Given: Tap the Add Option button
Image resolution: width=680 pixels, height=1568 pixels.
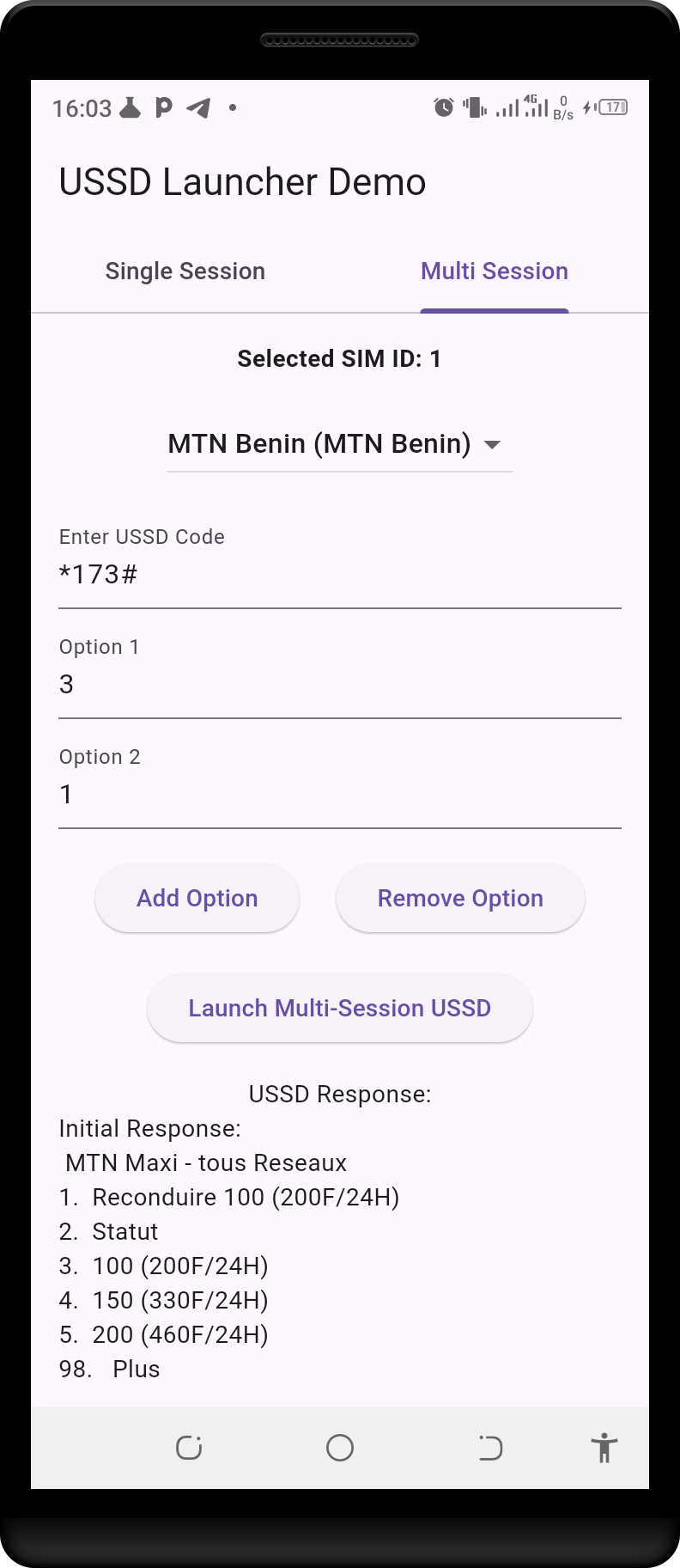Looking at the screenshot, I should (197, 898).
